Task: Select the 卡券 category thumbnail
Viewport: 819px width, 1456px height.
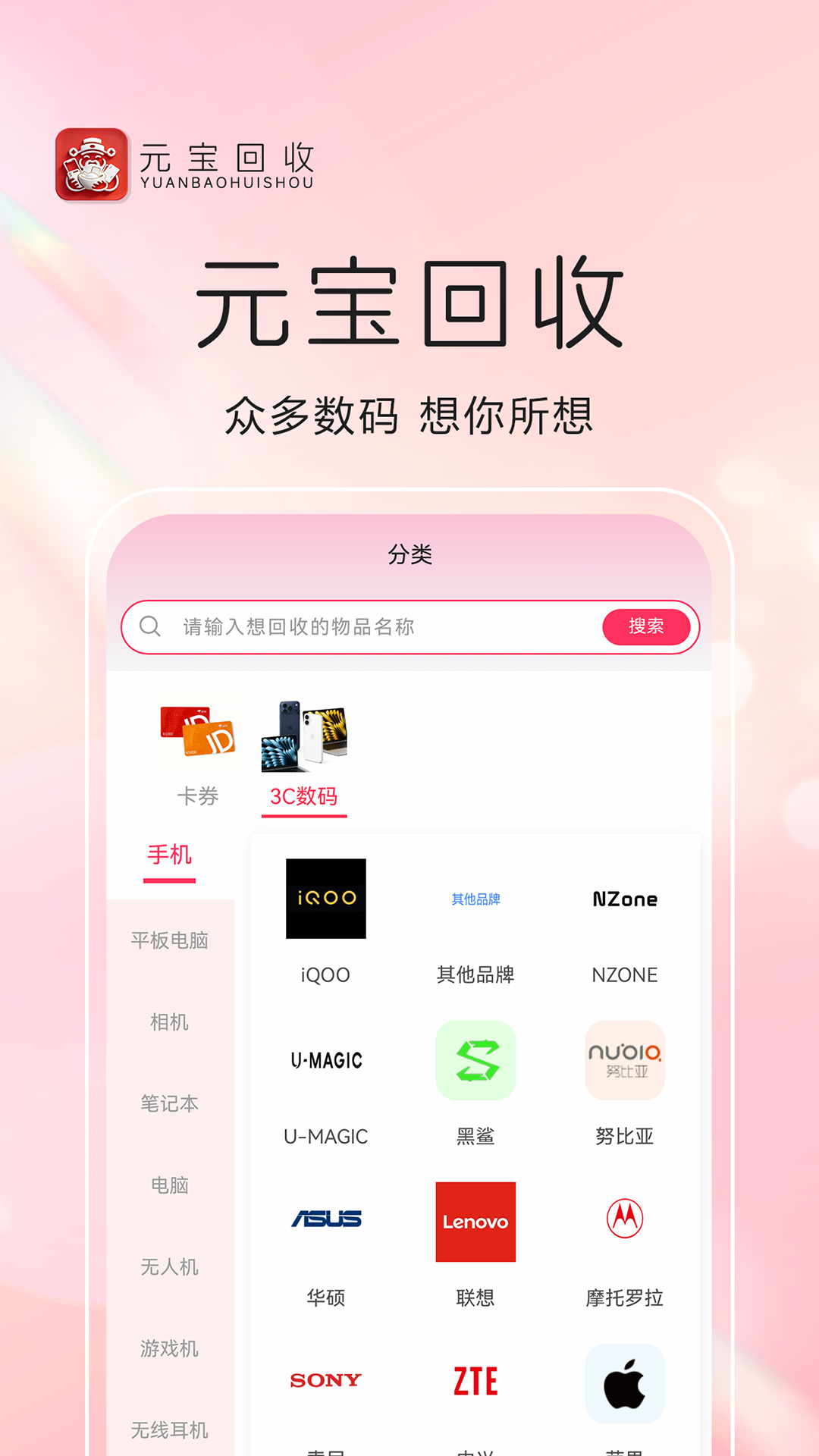Action: tap(196, 732)
